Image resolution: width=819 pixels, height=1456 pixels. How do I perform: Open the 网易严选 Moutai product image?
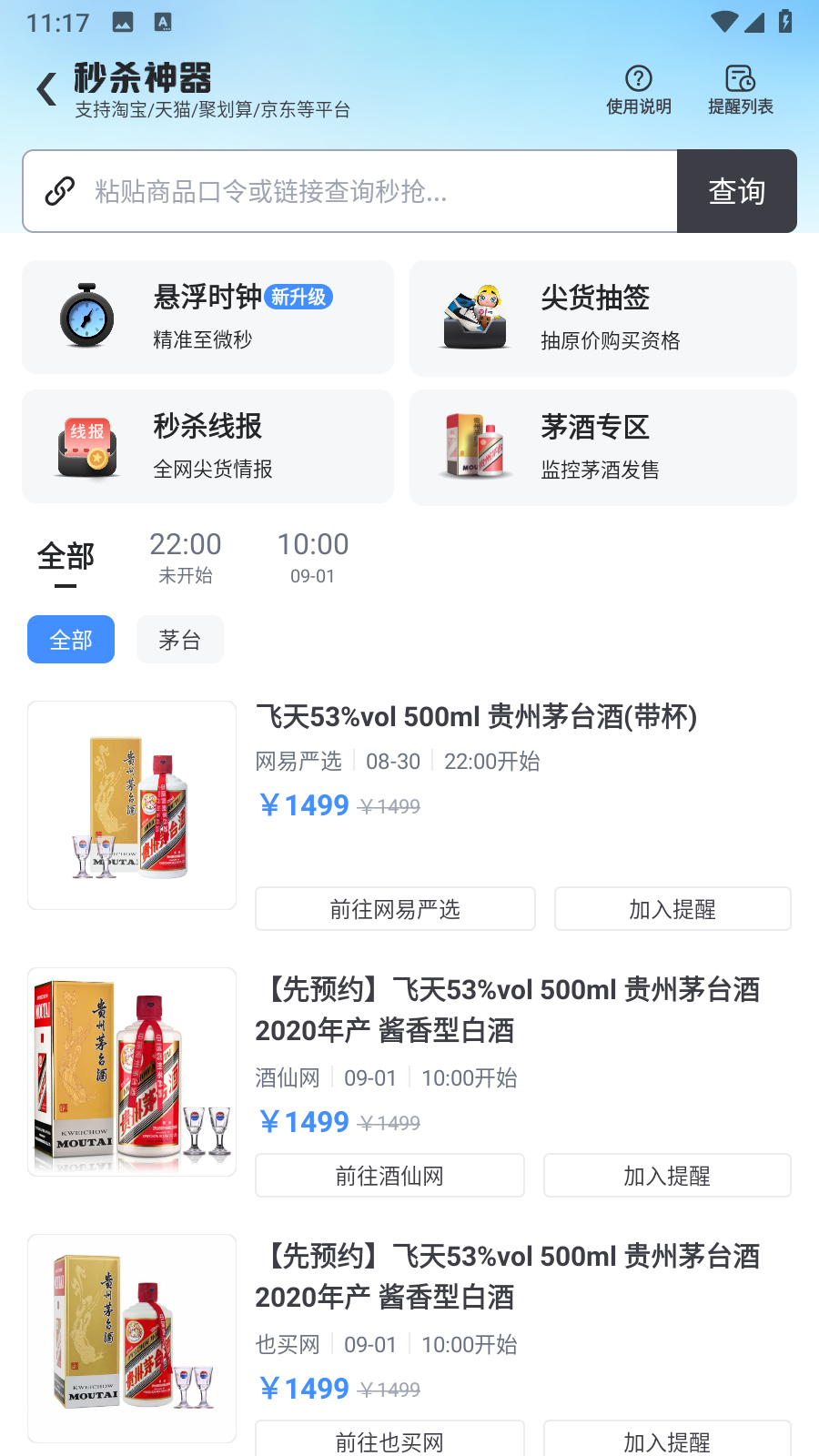pos(132,805)
